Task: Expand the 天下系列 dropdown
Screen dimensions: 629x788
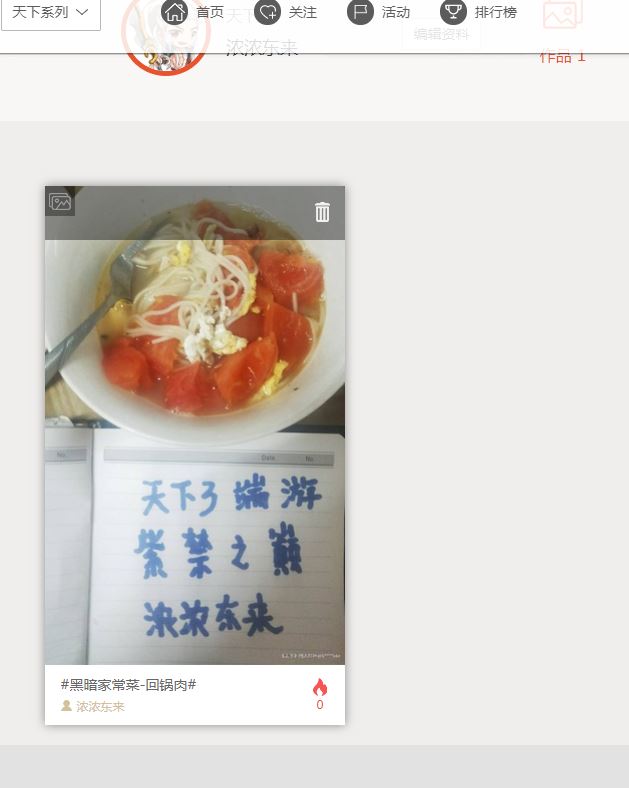Action: [50, 13]
